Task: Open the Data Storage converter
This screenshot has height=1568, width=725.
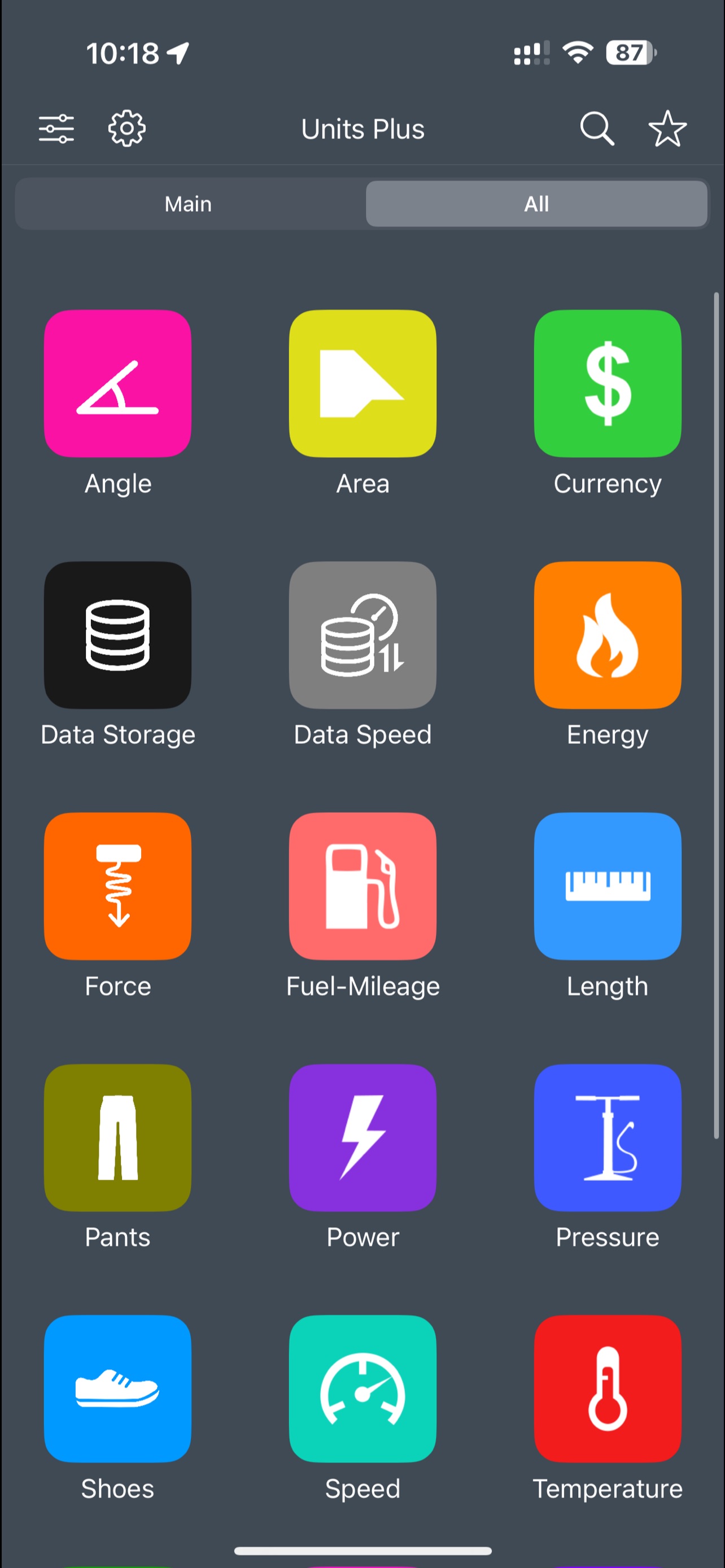Action: coord(117,635)
